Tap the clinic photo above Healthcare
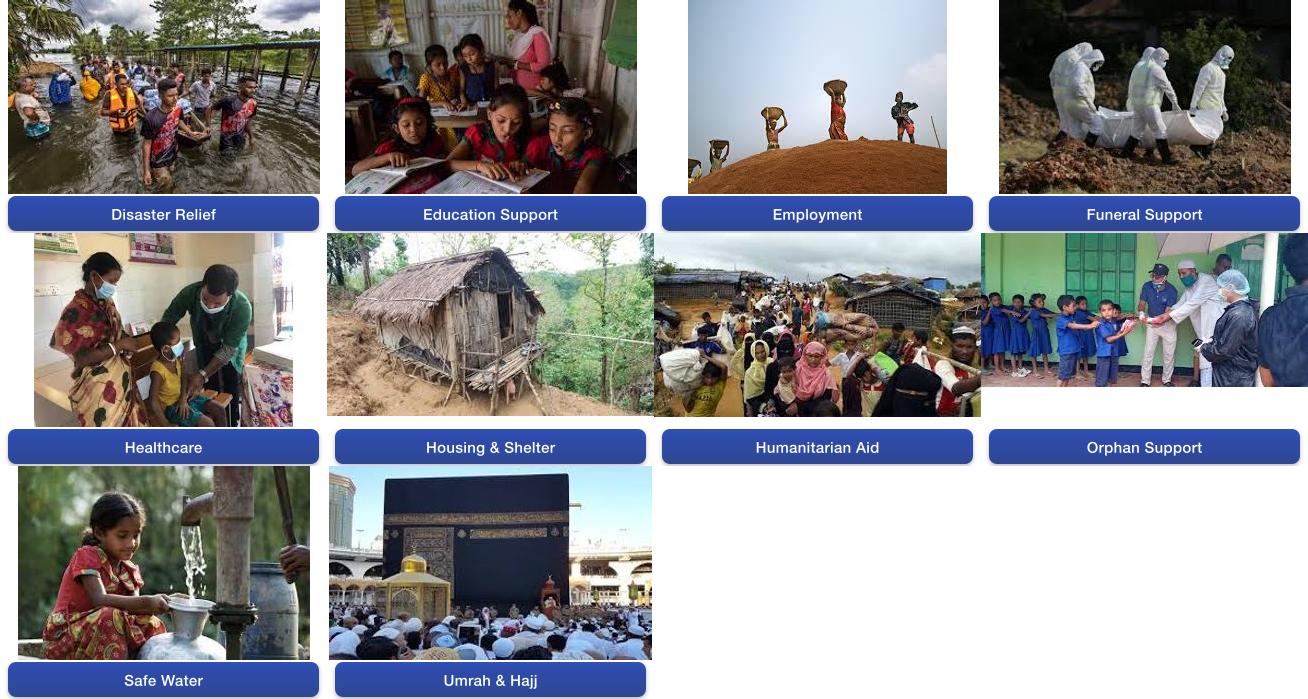Screen dimensions: 1308x699 tap(163, 330)
